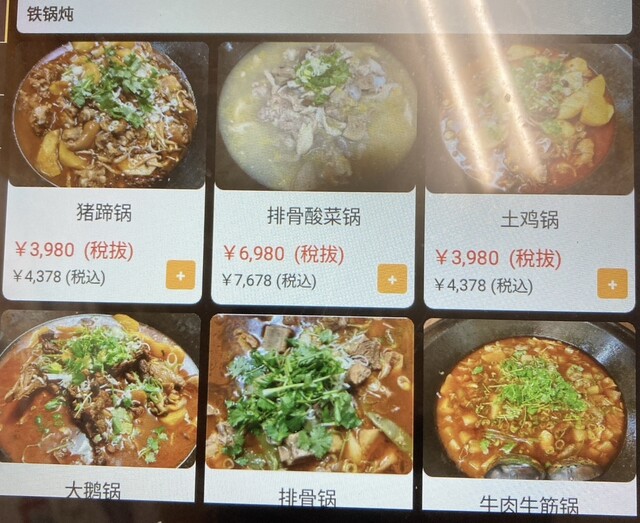Tap the plus button for 土鸡锅
640x523 pixels.
point(611,283)
